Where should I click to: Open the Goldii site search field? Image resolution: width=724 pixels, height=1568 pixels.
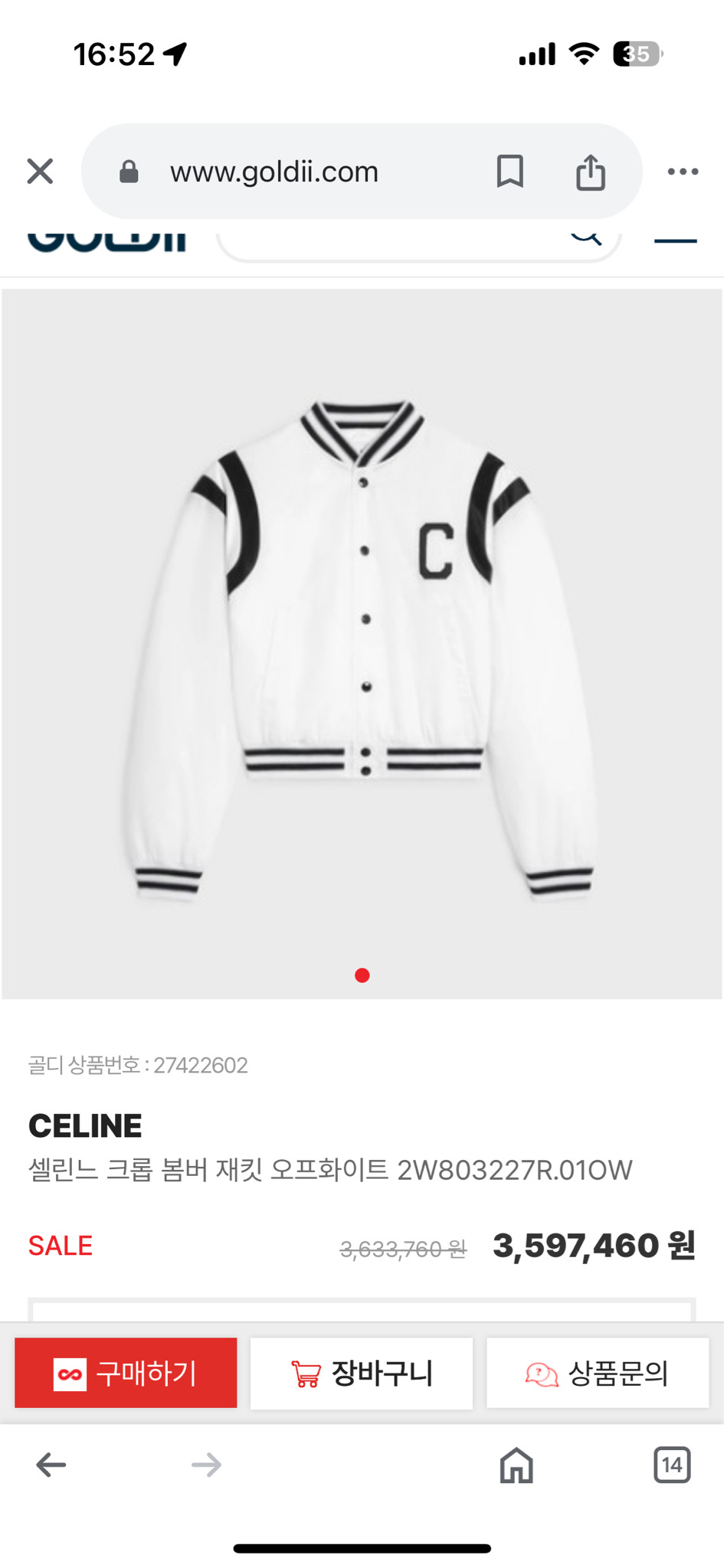point(418,242)
